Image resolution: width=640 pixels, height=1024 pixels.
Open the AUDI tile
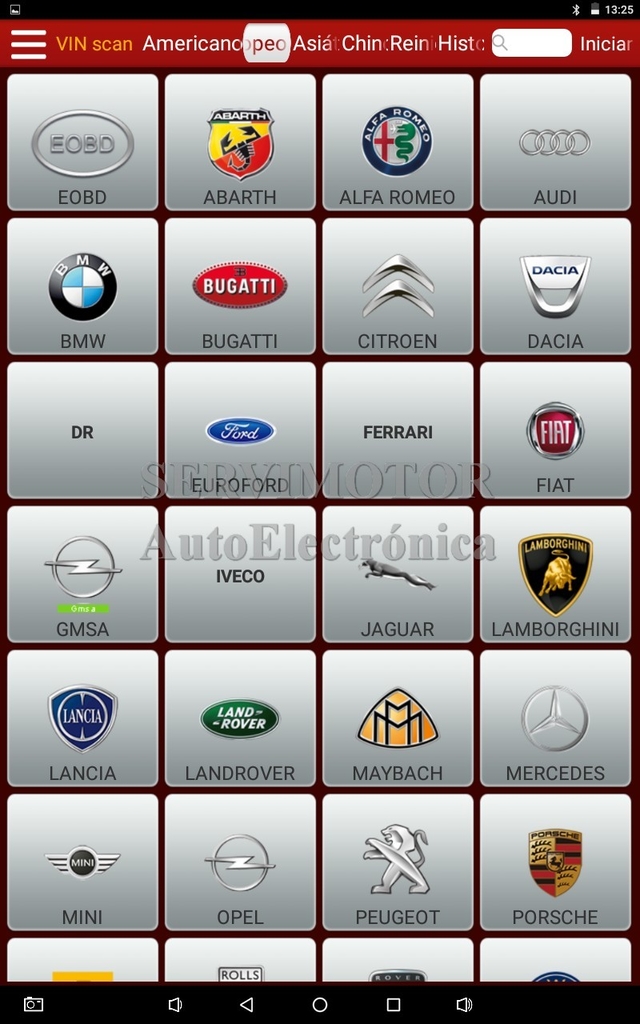(555, 142)
